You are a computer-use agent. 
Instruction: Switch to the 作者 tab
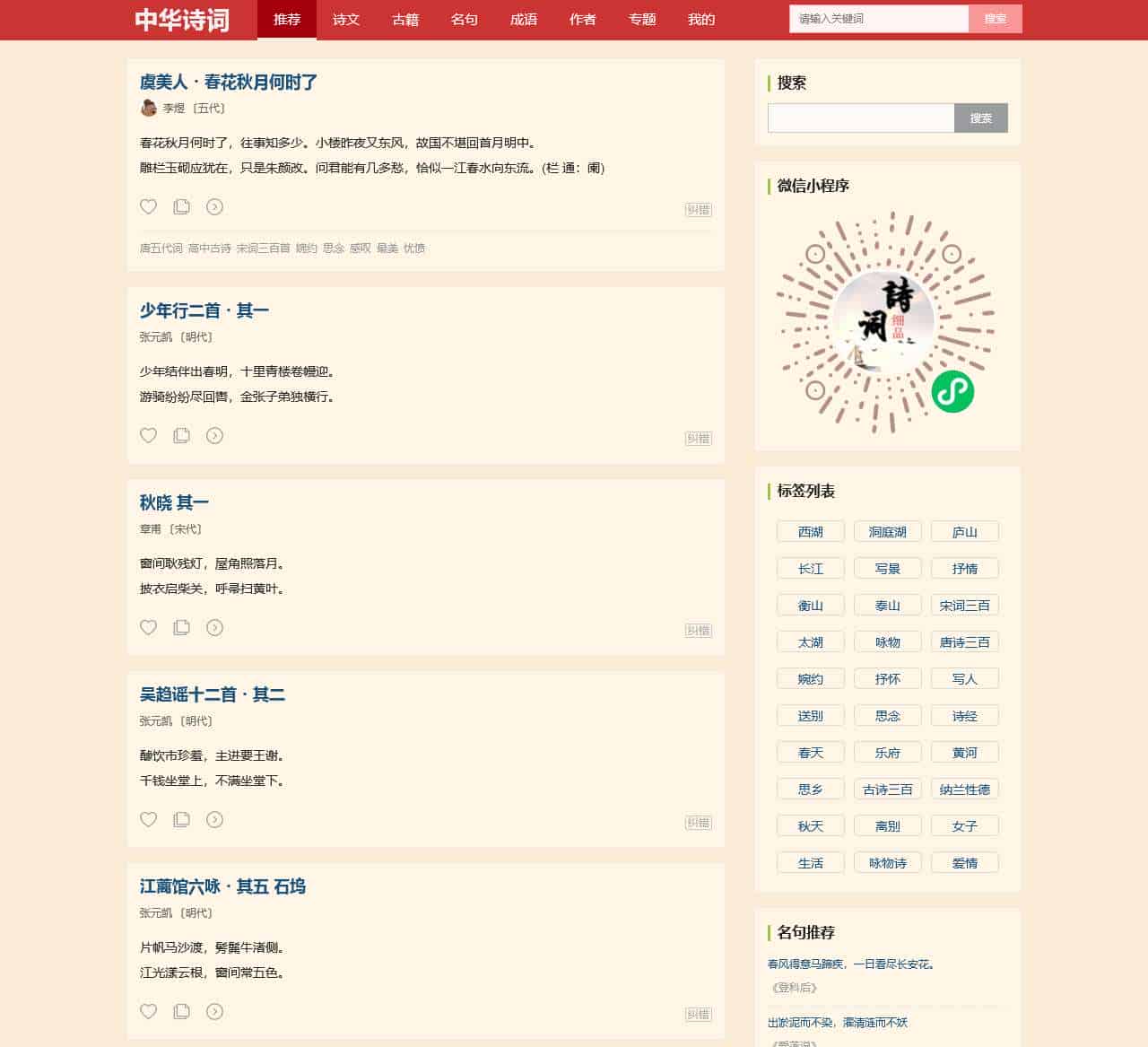pos(582,19)
